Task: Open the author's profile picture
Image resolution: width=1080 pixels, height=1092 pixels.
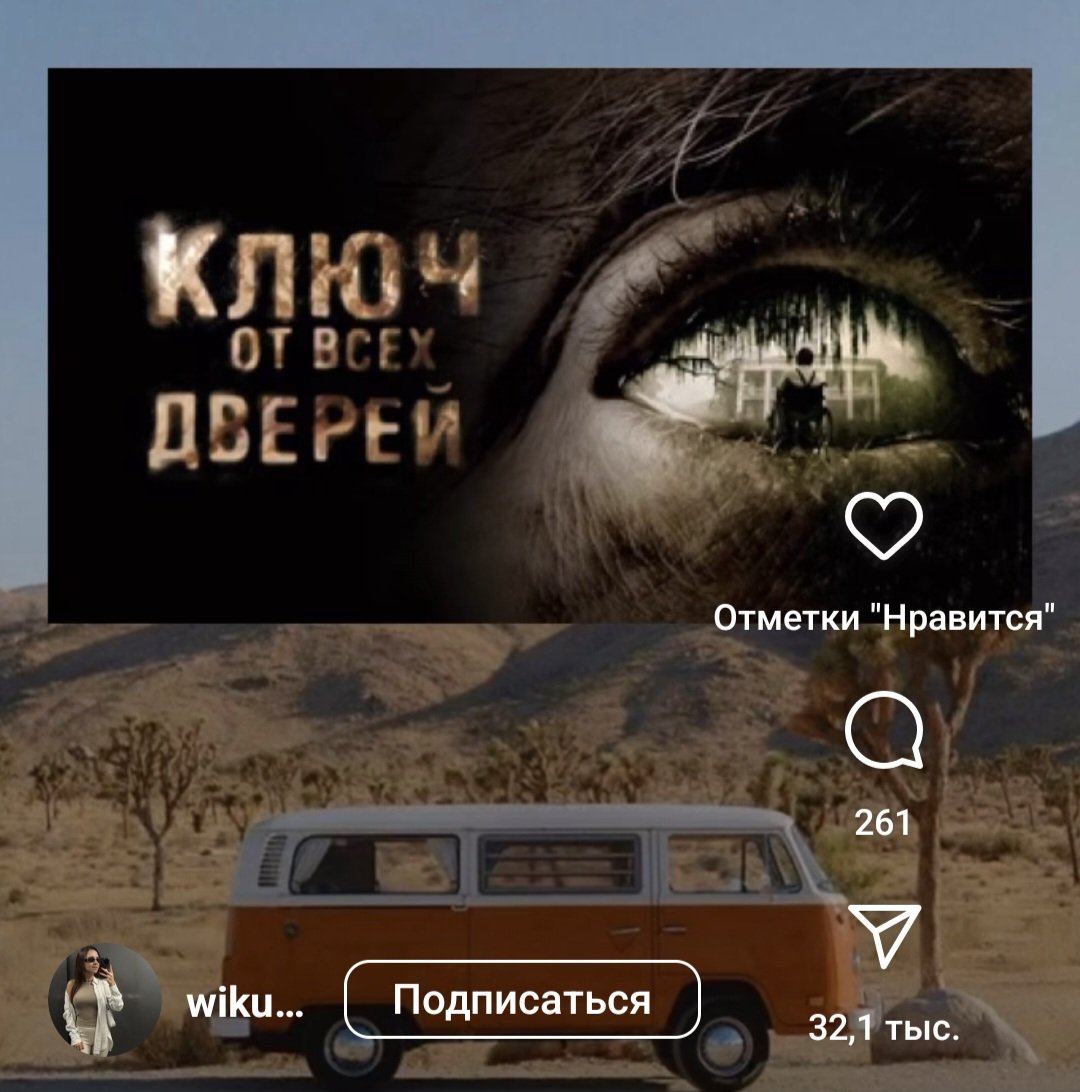Action: (105, 1000)
